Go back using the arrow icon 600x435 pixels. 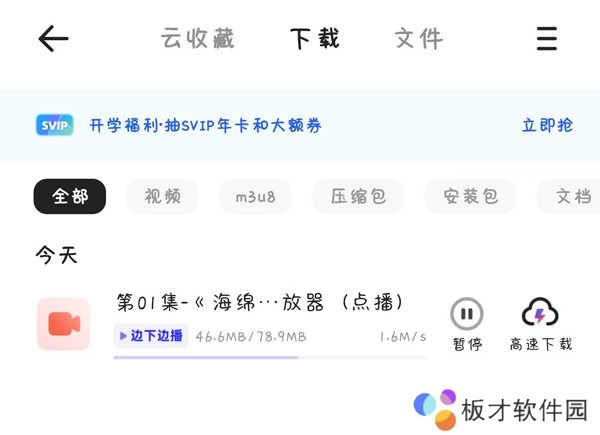pos(53,39)
